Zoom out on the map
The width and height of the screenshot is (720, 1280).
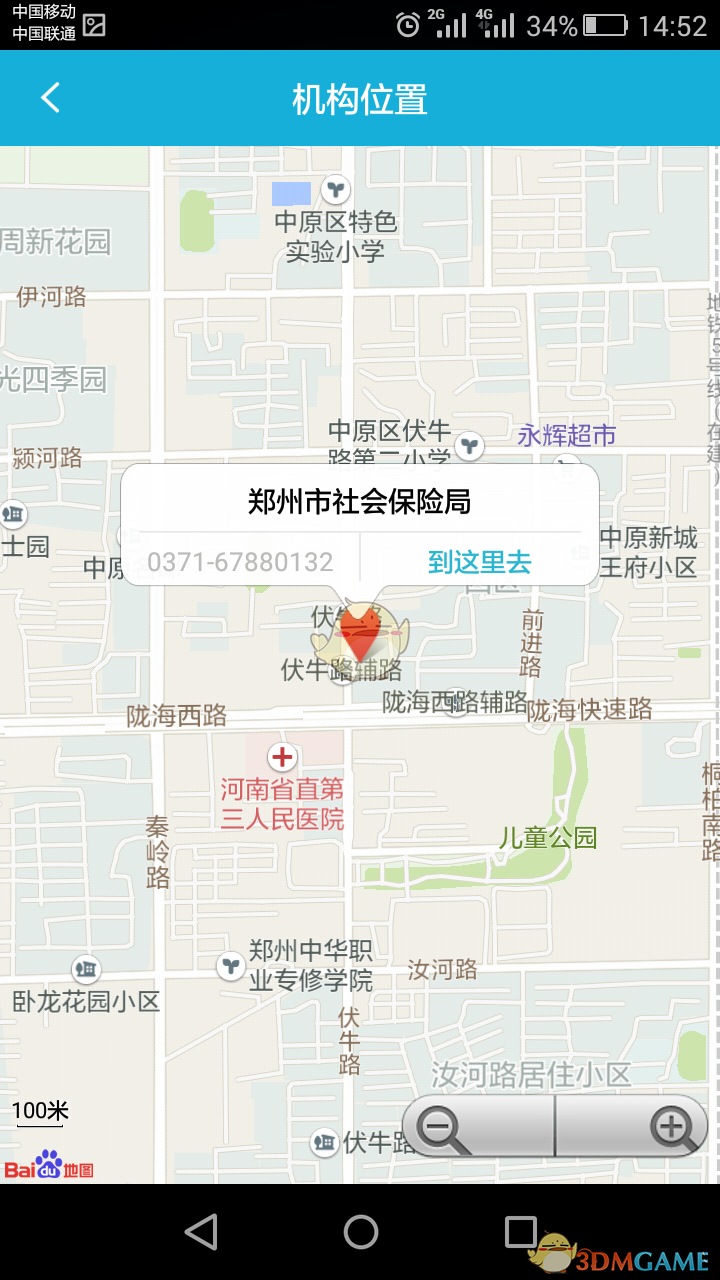tap(442, 1127)
